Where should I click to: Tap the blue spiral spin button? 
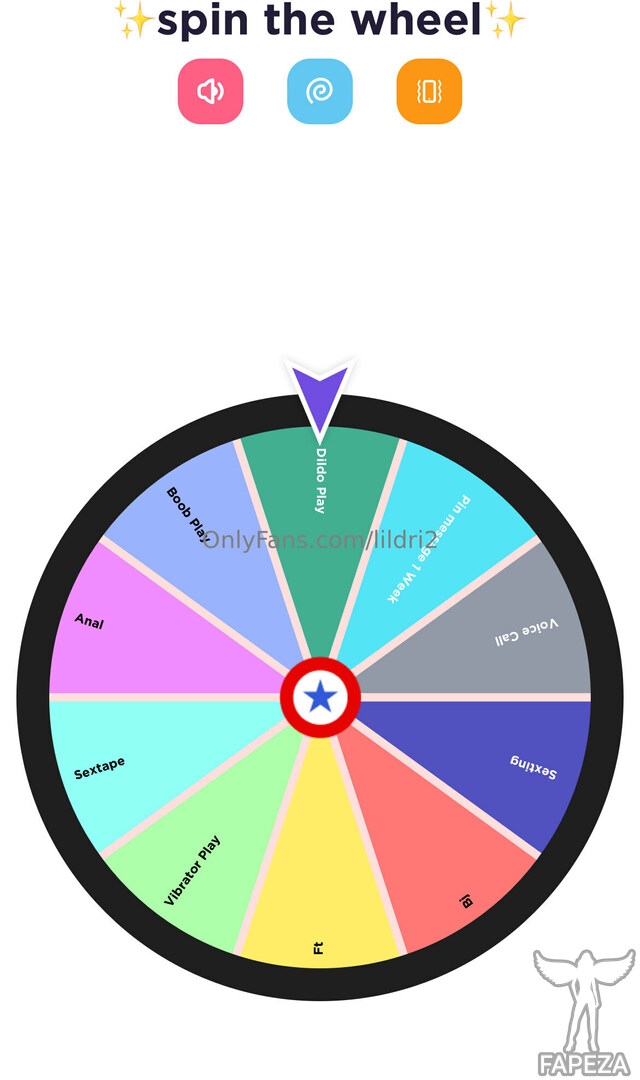click(x=320, y=92)
